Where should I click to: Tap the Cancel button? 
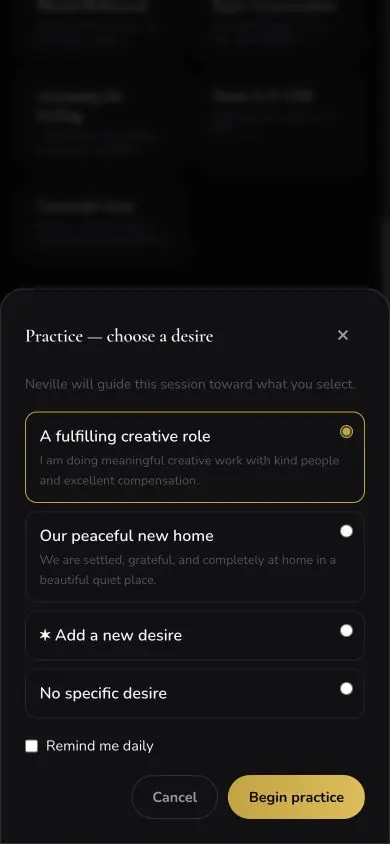(x=175, y=797)
